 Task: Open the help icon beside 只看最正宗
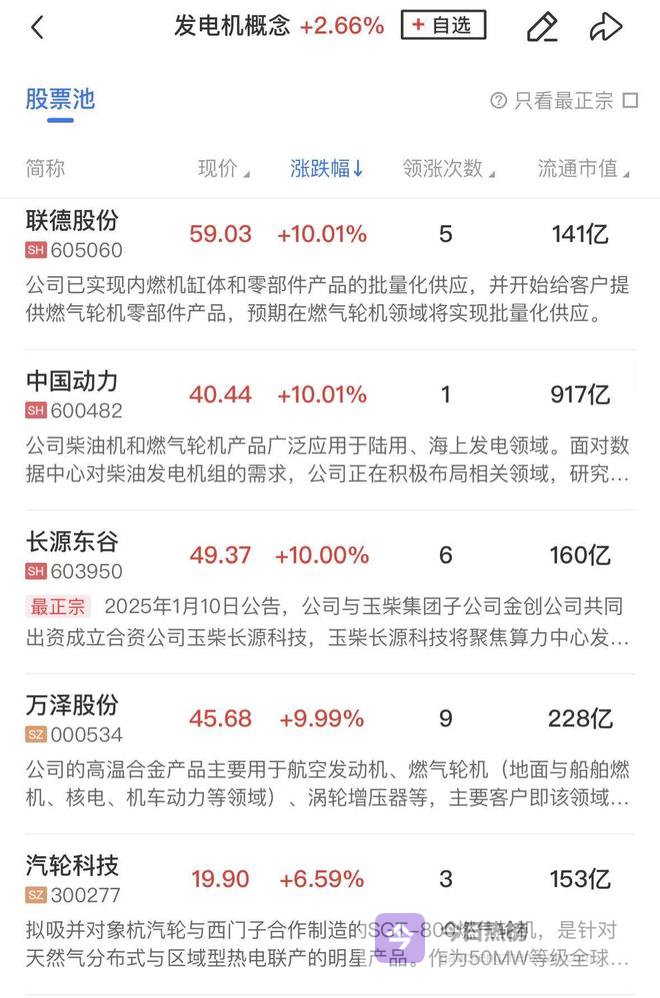coord(499,100)
